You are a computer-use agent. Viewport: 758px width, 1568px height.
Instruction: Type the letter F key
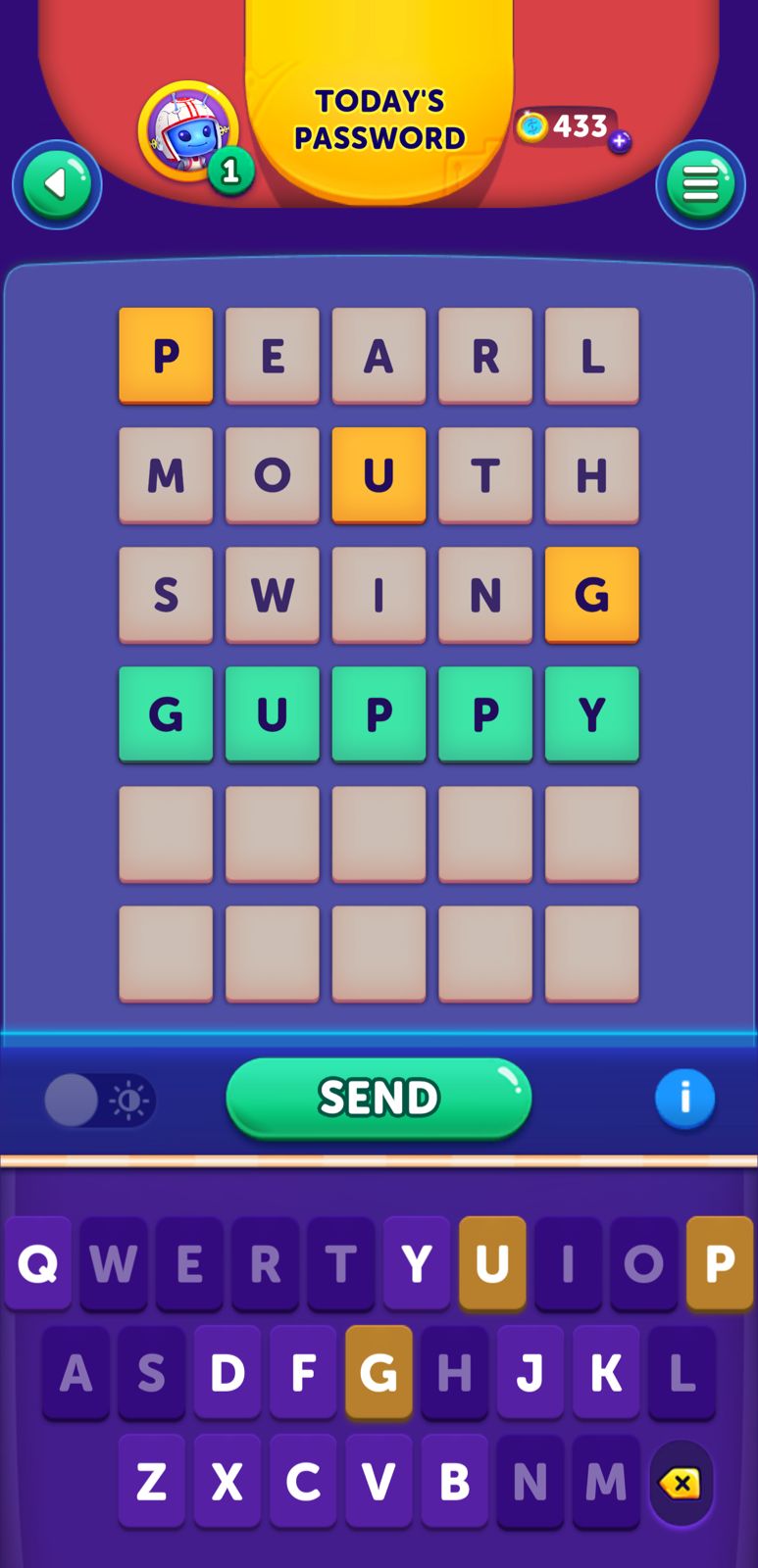(x=303, y=1373)
